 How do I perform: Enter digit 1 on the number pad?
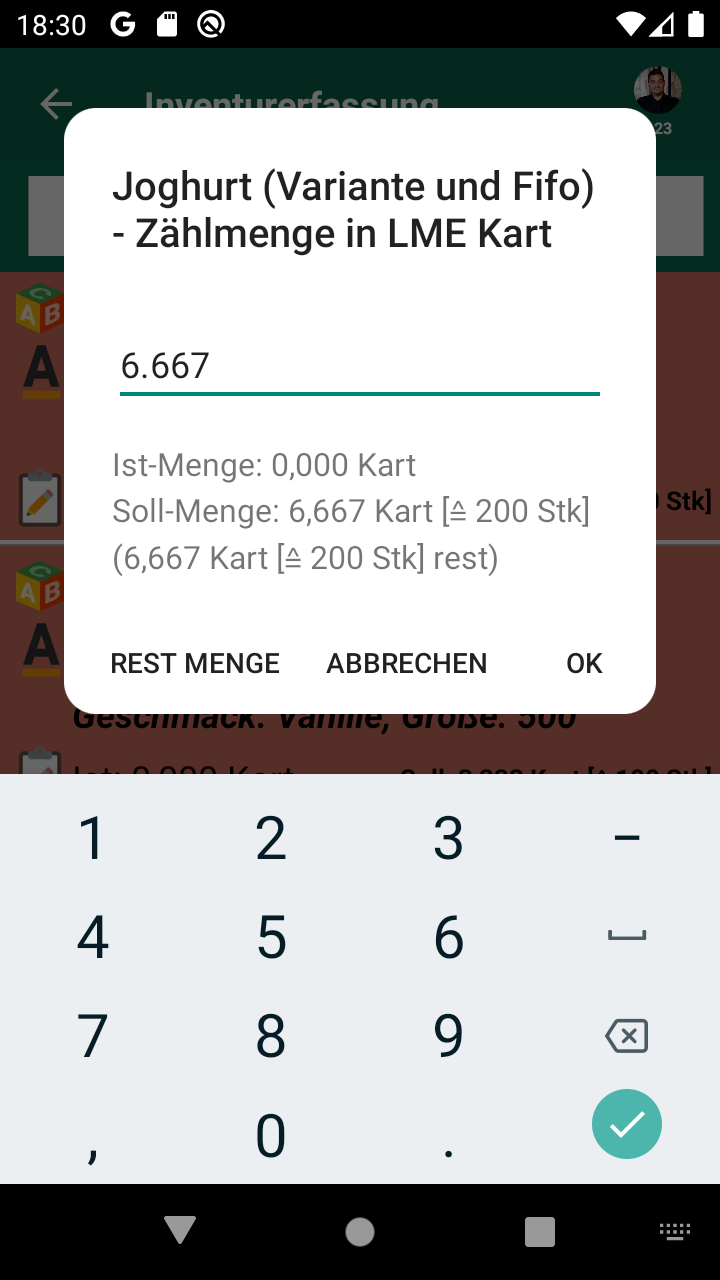(92, 838)
